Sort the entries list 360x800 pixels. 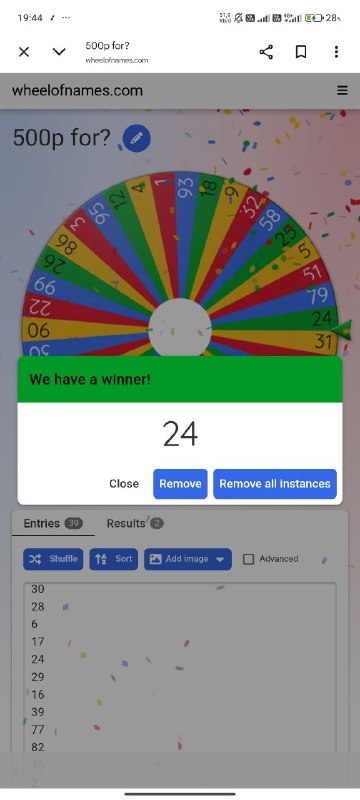(114, 559)
